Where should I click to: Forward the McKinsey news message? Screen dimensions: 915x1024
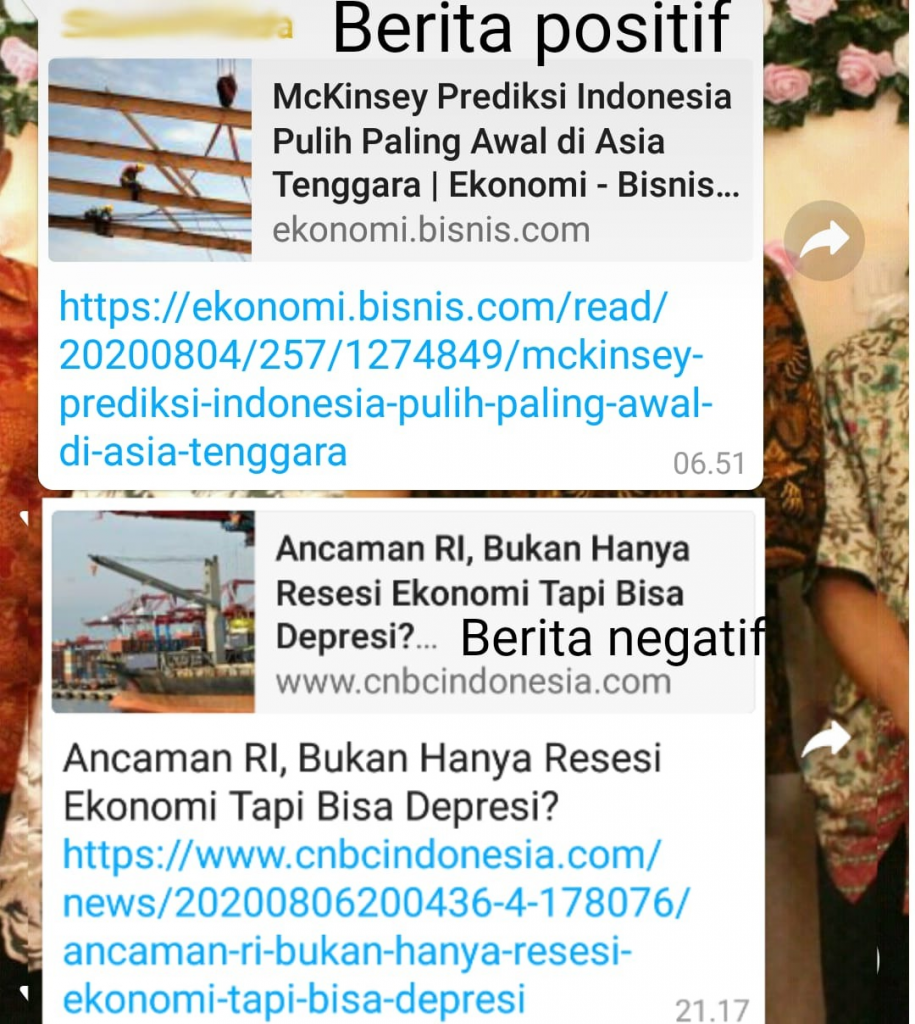[x=824, y=240]
